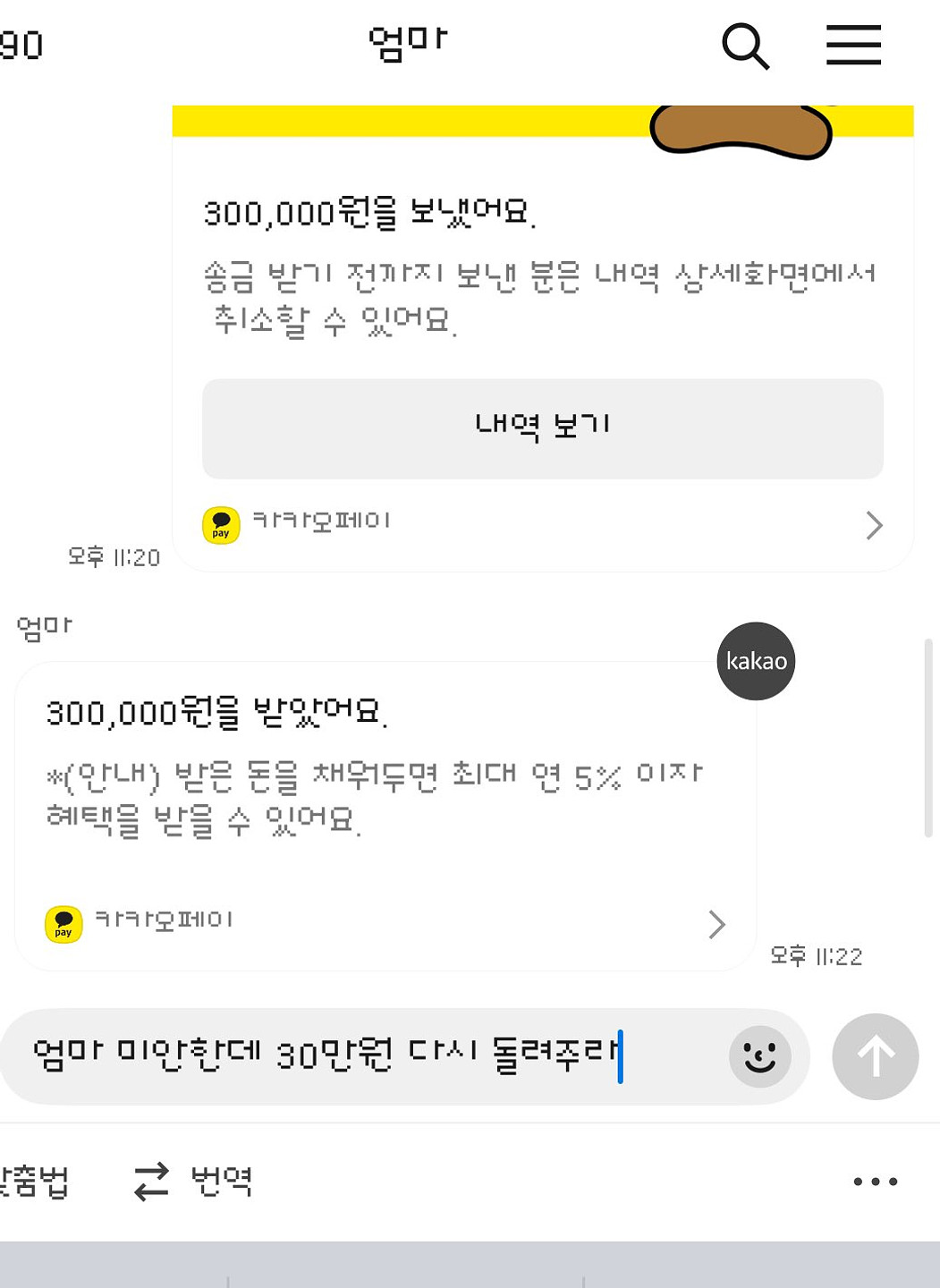Image resolution: width=940 pixels, height=1288 pixels.
Task: Open 카카오페이 link under the sent 300,000원 message
Action: [542, 524]
